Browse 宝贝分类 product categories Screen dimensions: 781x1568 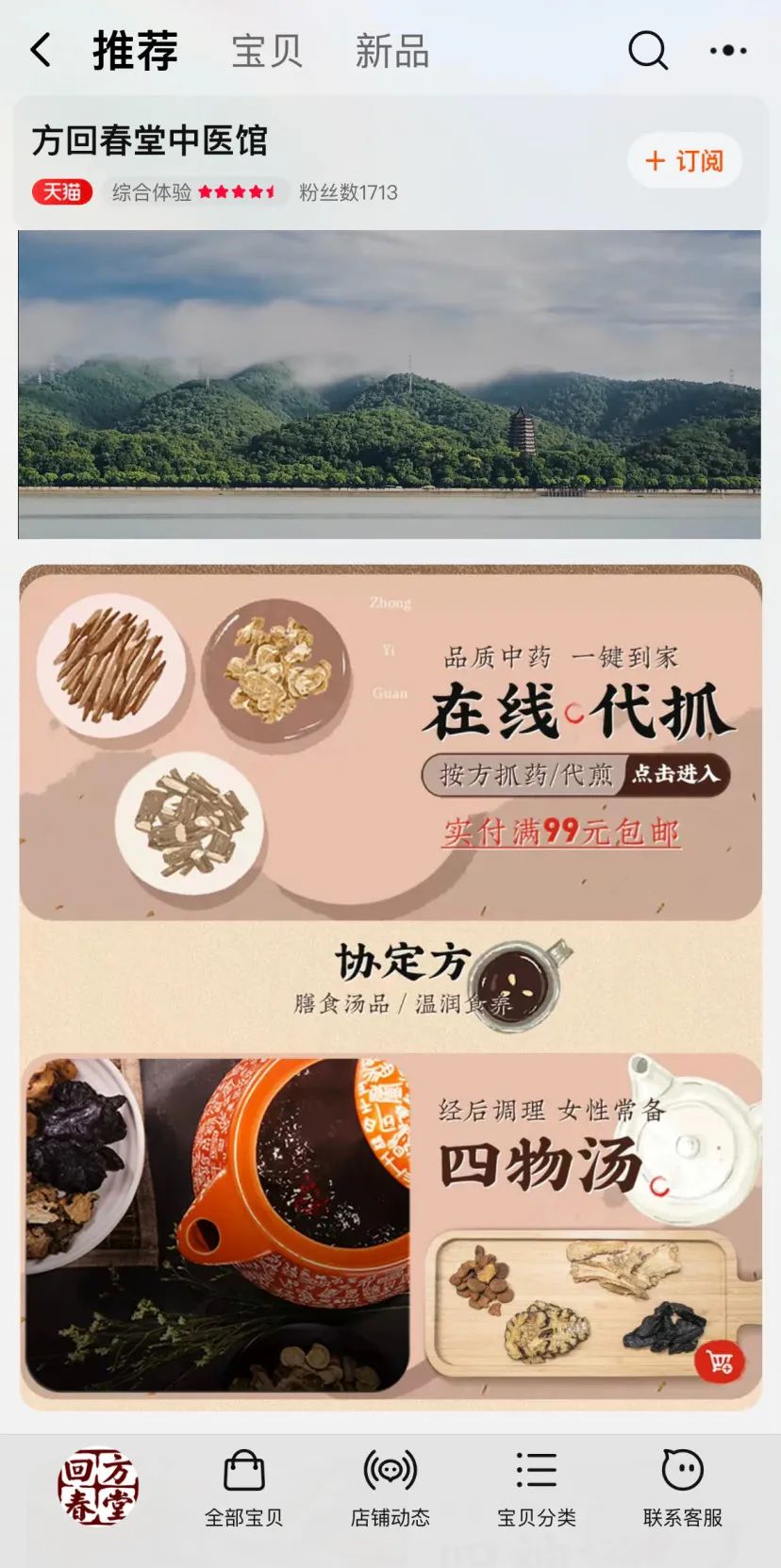click(x=536, y=1488)
